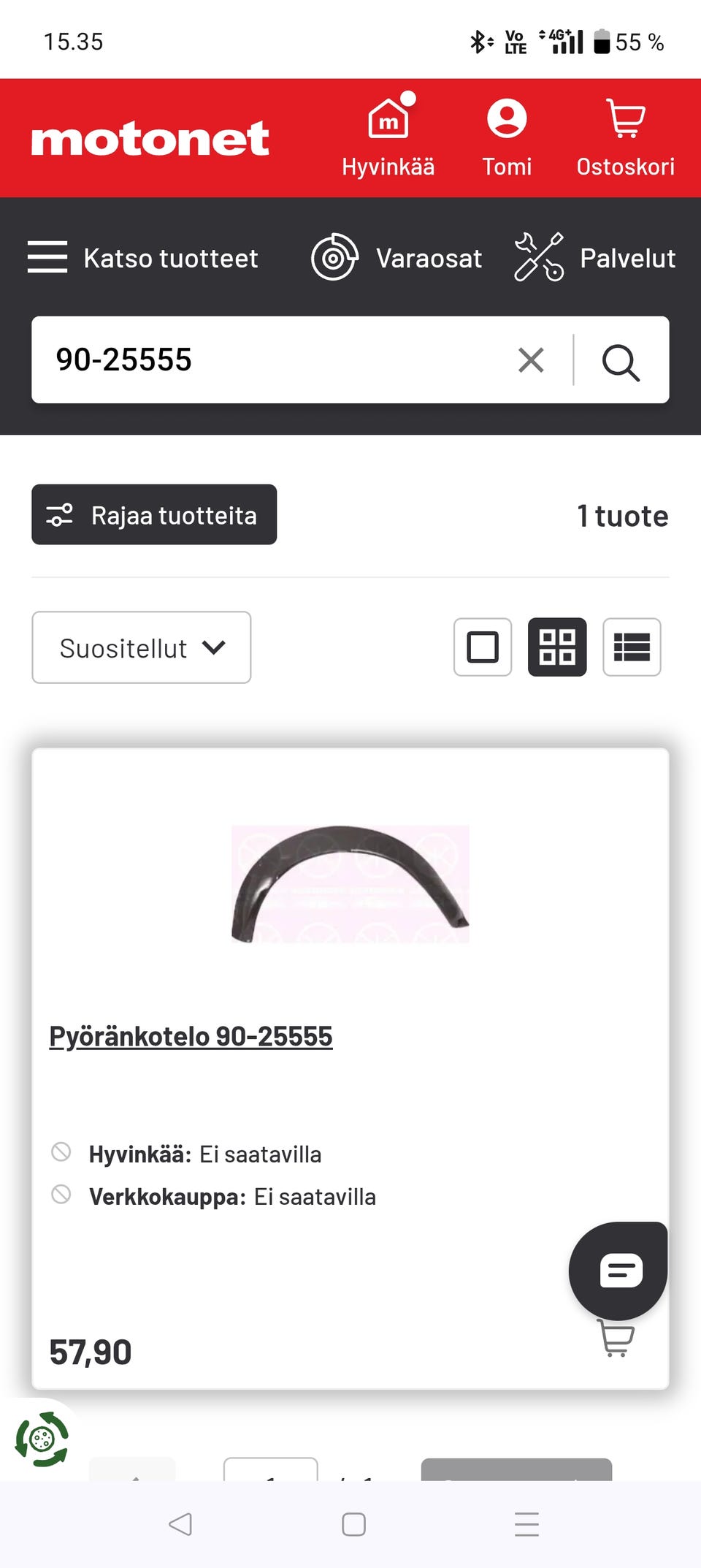Open Rajaa tuotteita filter options
The width and height of the screenshot is (701, 1568).
tap(153, 514)
